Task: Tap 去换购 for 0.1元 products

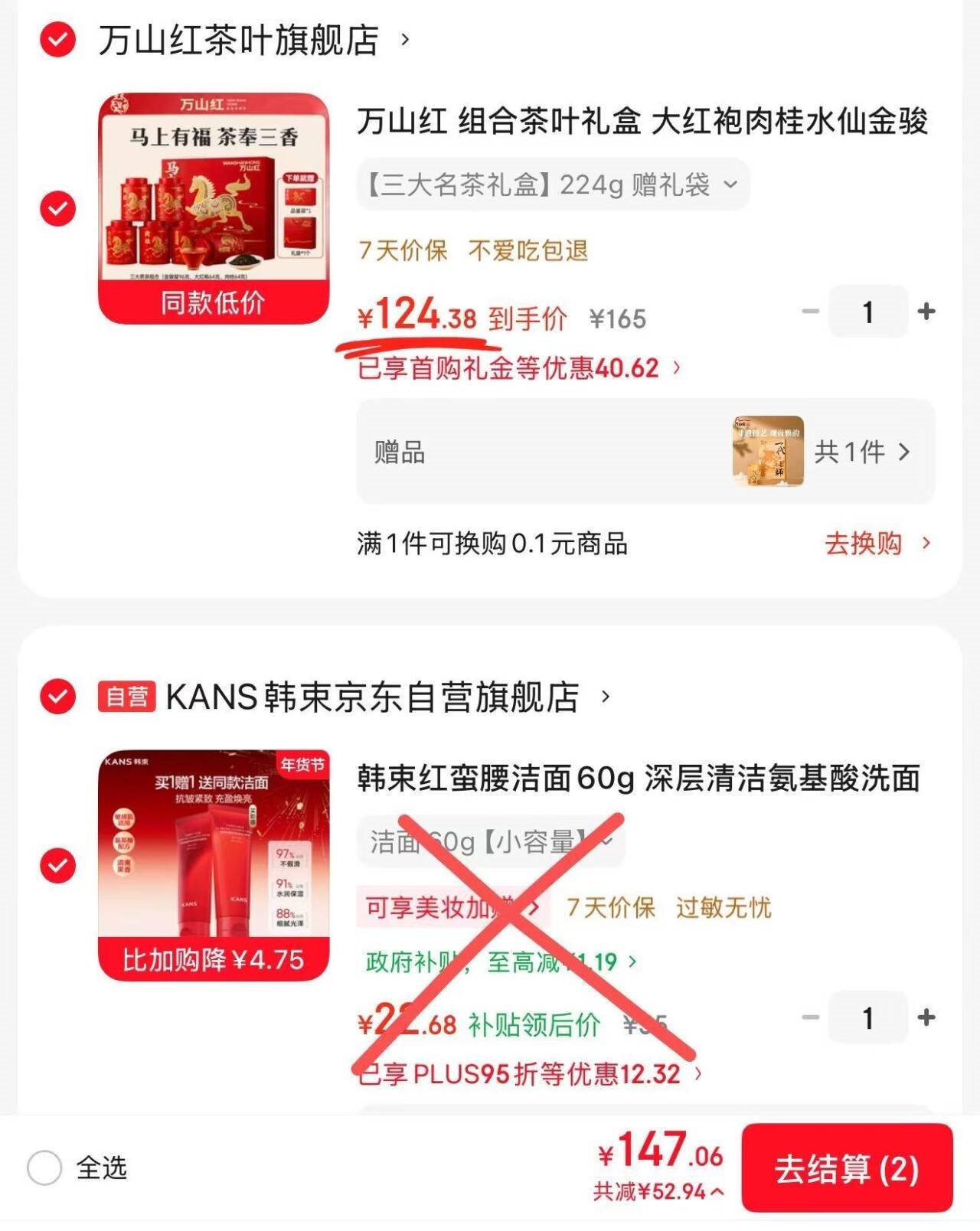Action: [876, 544]
